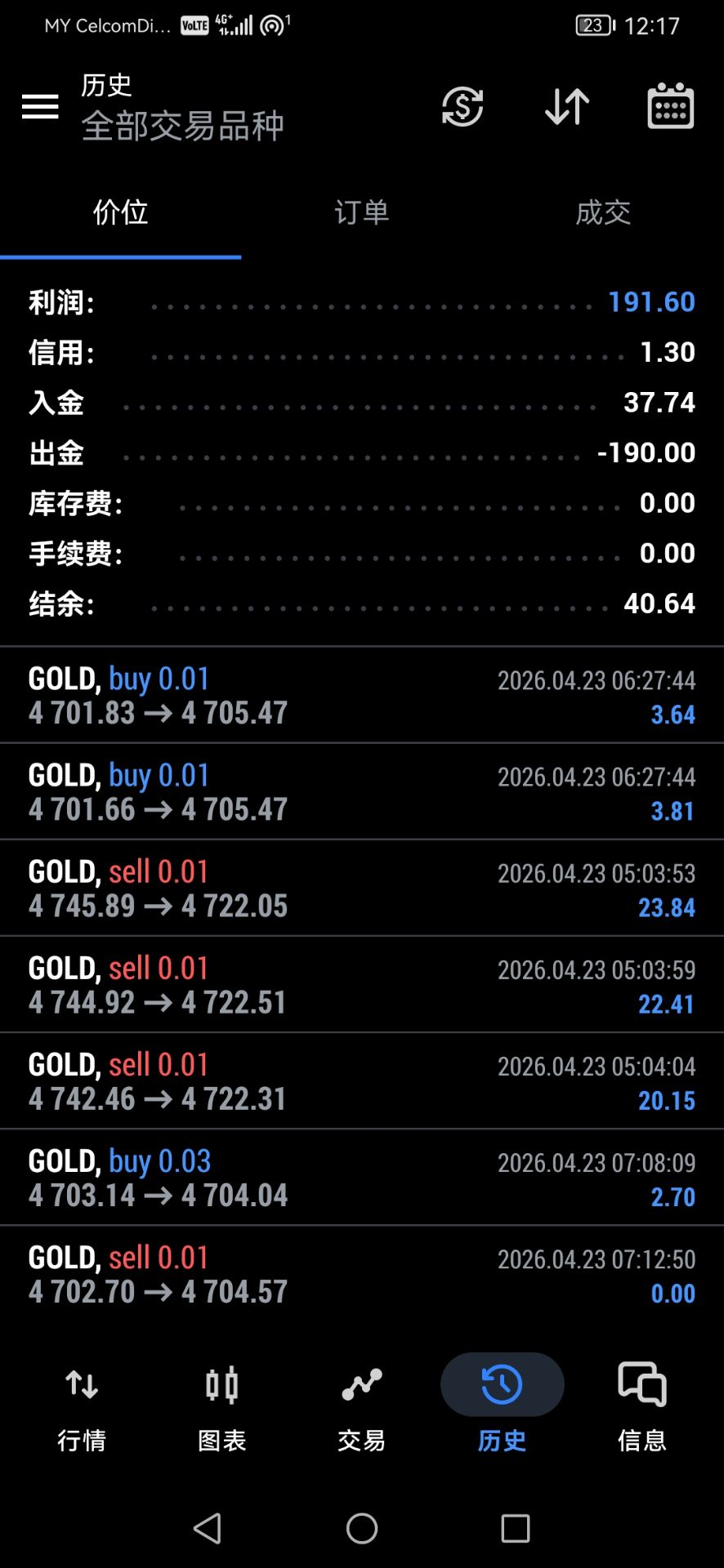
Task: Open the calendar date range picker
Action: pyautogui.click(x=671, y=106)
